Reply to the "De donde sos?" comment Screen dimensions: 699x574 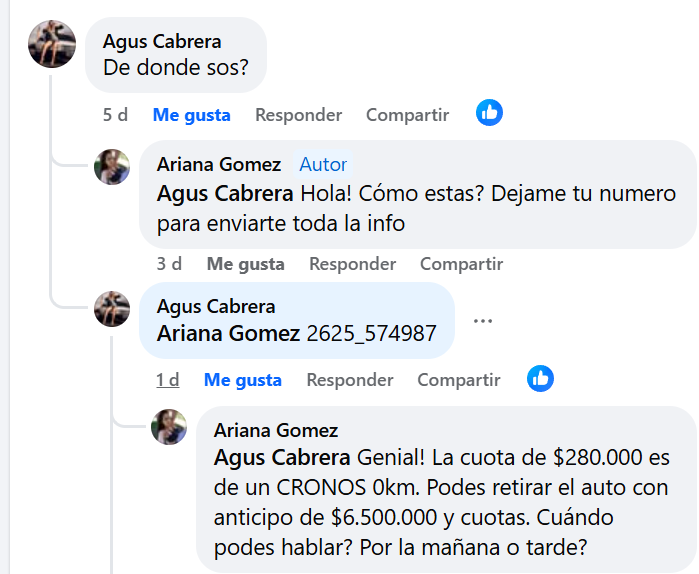[298, 115]
